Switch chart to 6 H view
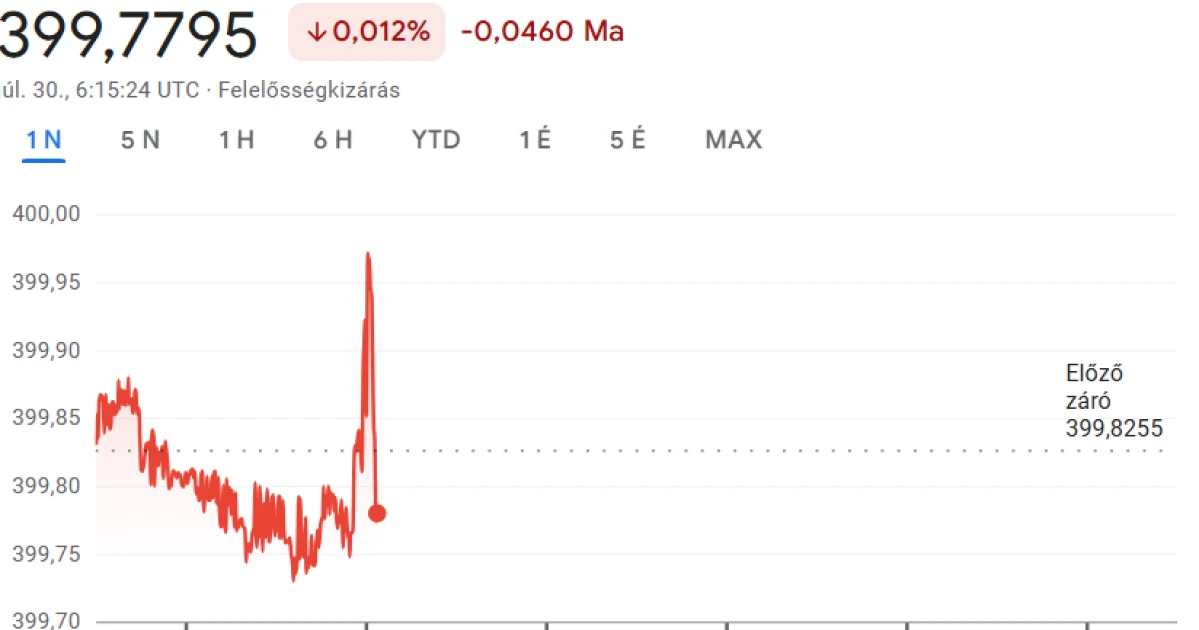1199x630 pixels. tap(333, 140)
